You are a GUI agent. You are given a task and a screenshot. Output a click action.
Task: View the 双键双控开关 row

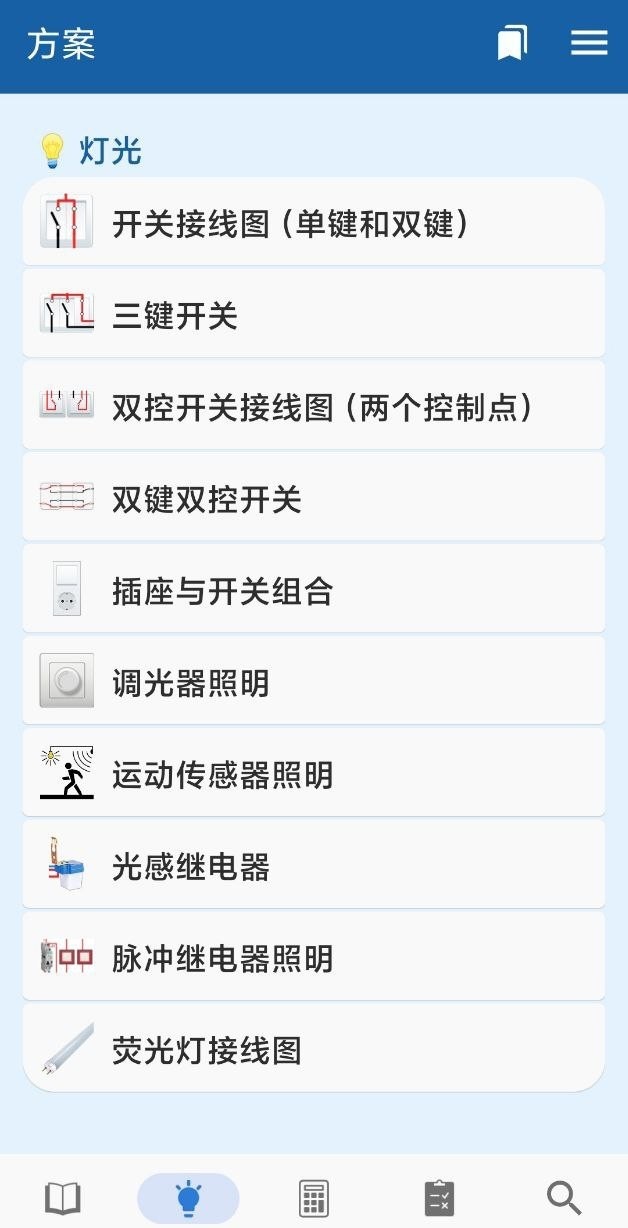point(314,498)
